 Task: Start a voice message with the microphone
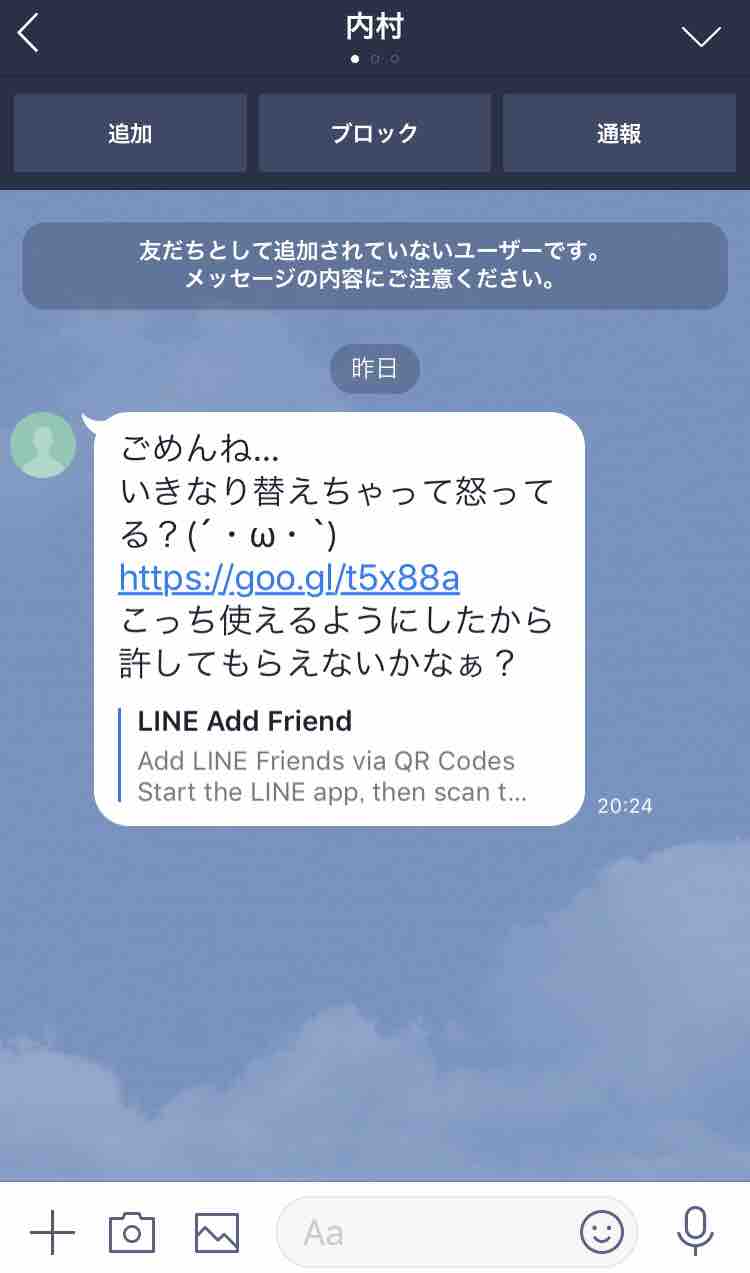pyautogui.click(x=695, y=1231)
